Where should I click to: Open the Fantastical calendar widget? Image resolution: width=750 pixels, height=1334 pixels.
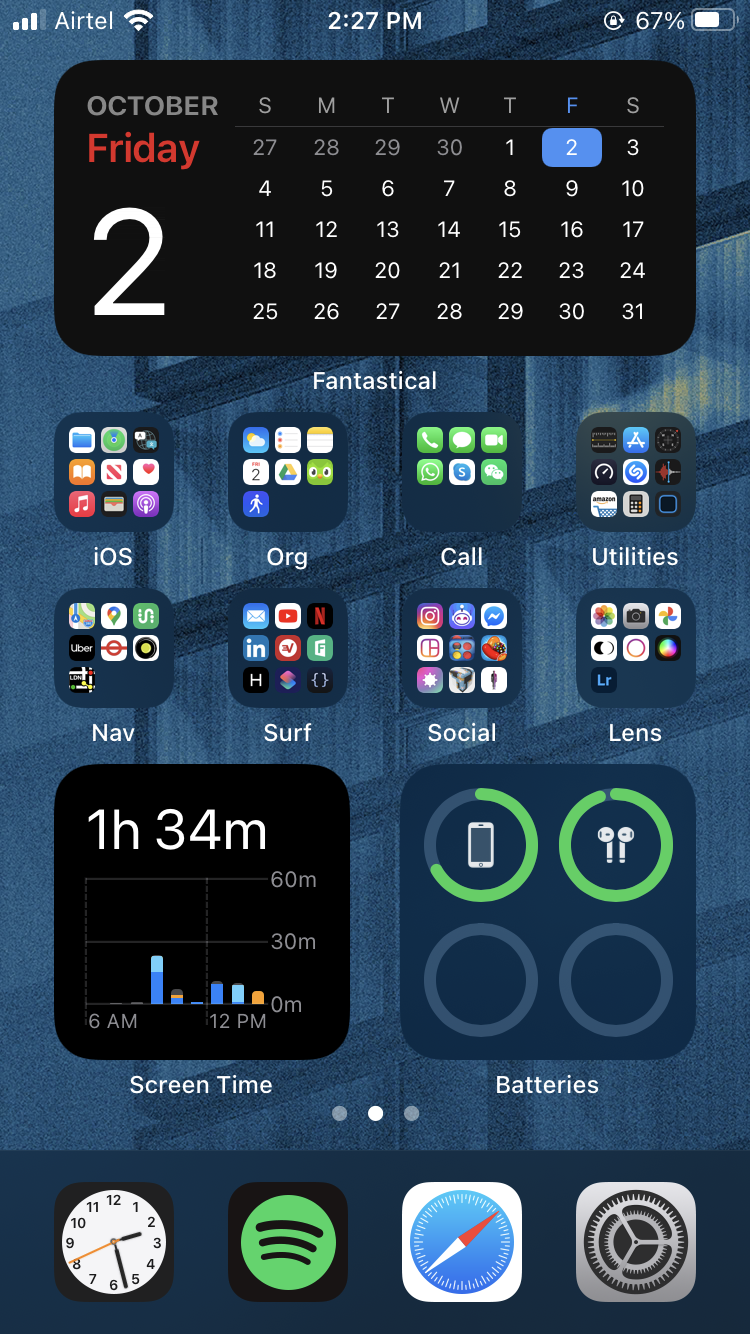click(x=374, y=208)
